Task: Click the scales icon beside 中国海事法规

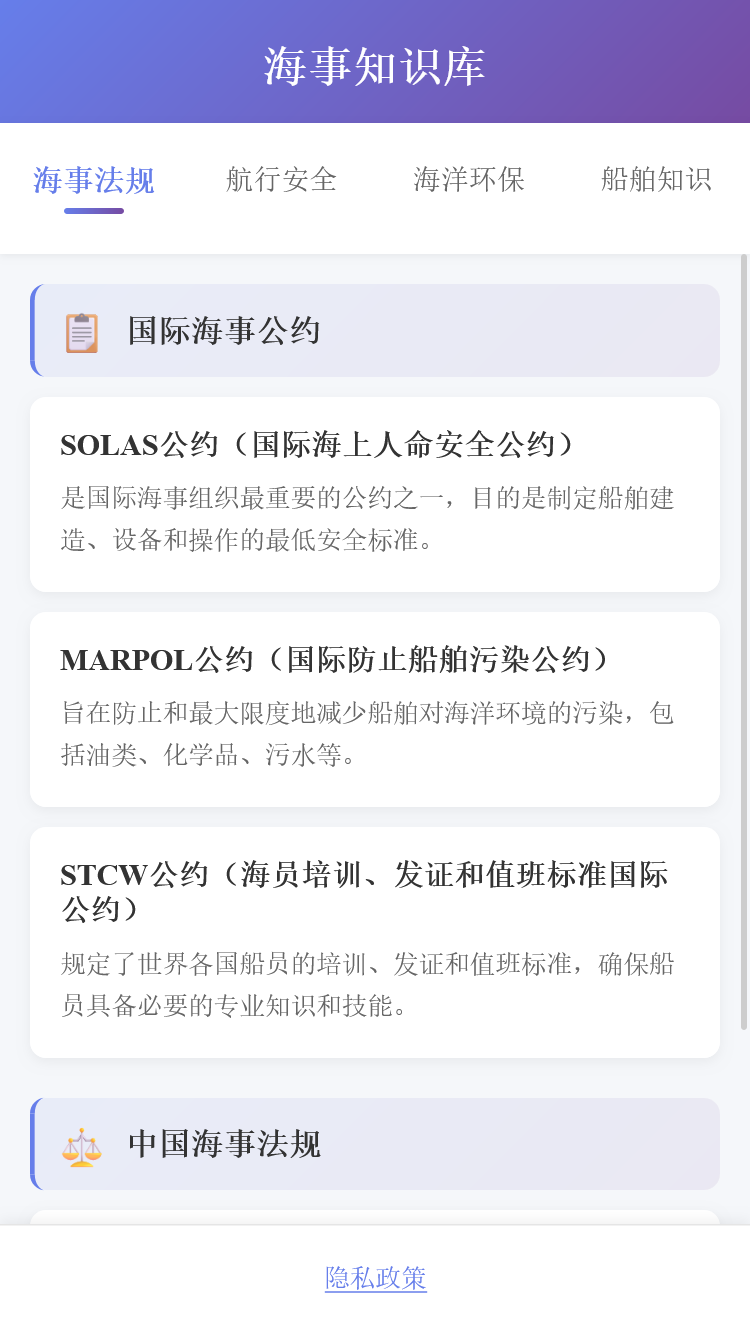Action: [x=81, y=1144]
